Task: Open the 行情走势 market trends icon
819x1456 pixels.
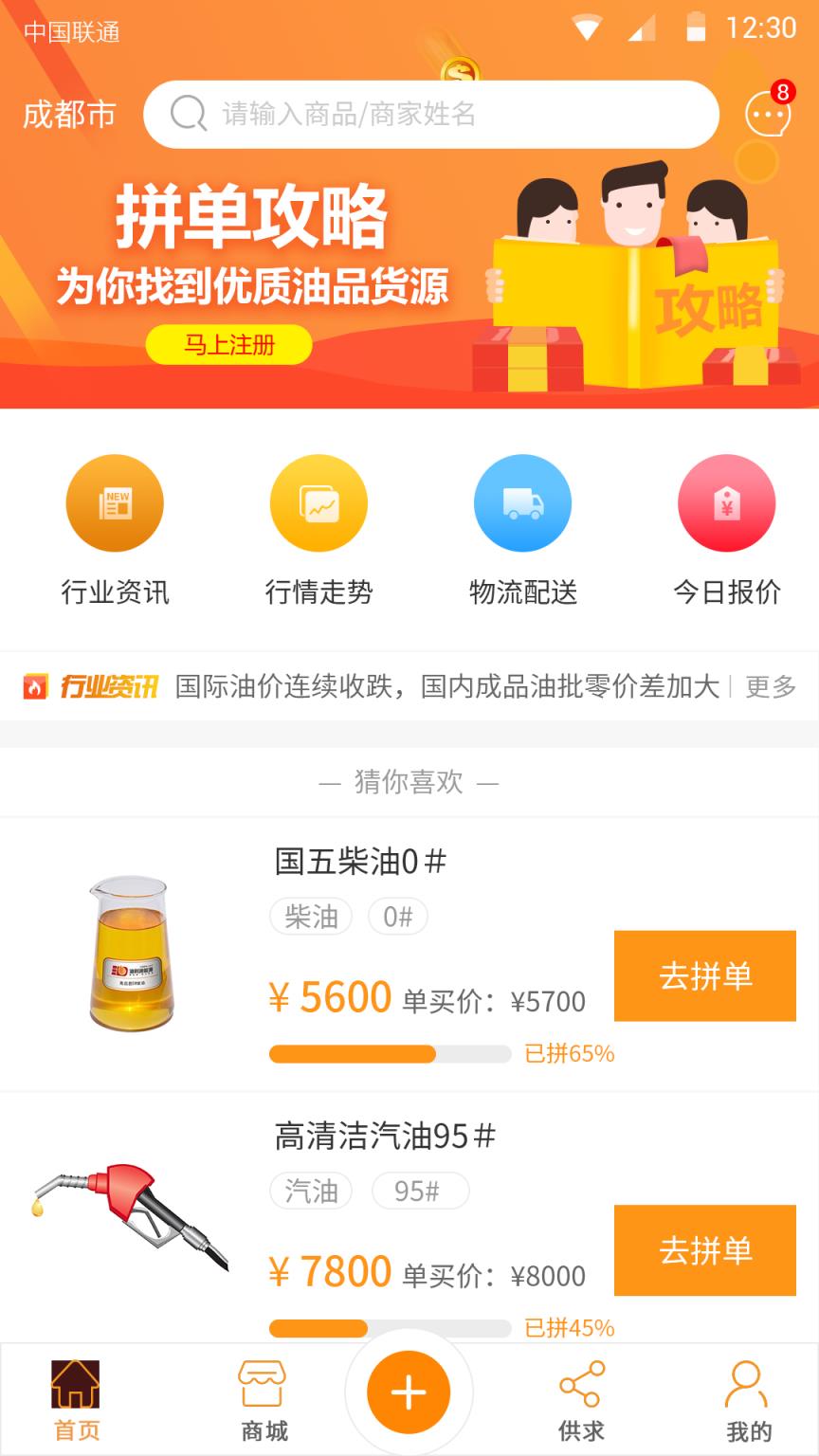Action: click(x=318, y=502)
